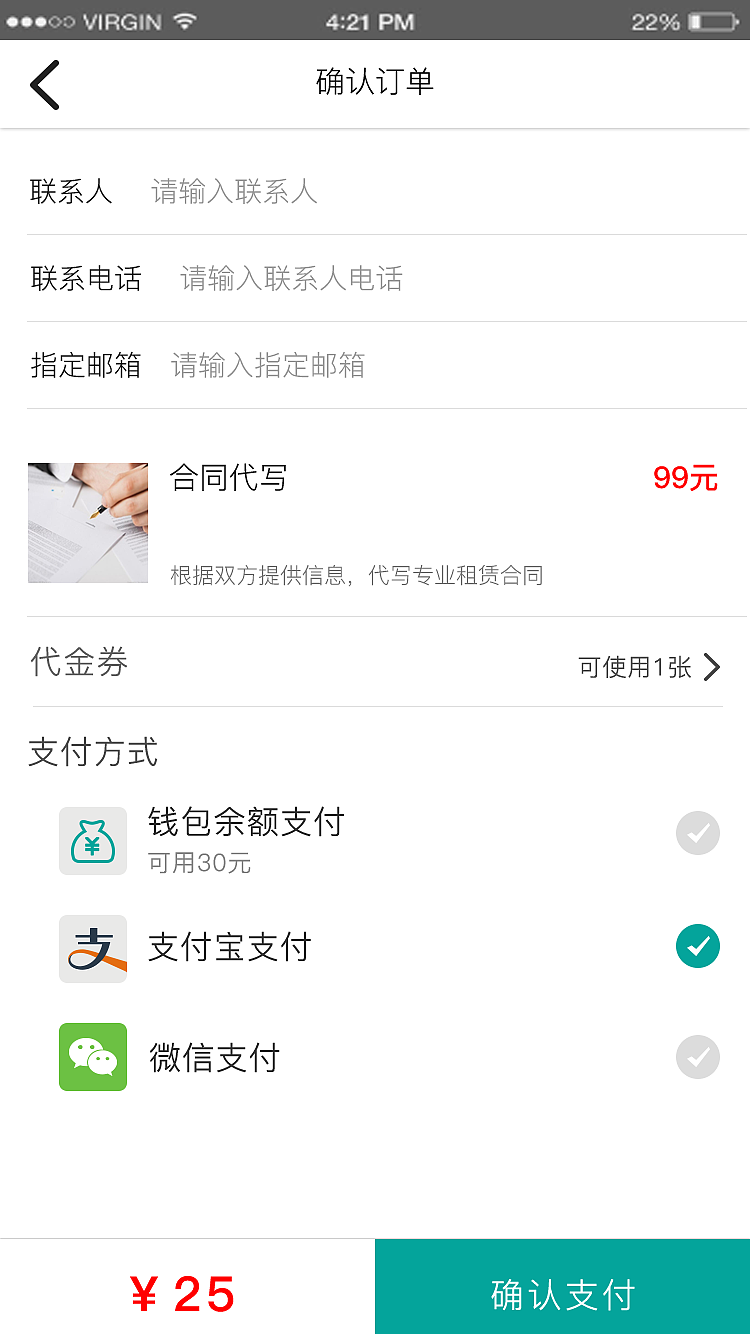Select 钱包余额支付 as payment method

(697, 833)
